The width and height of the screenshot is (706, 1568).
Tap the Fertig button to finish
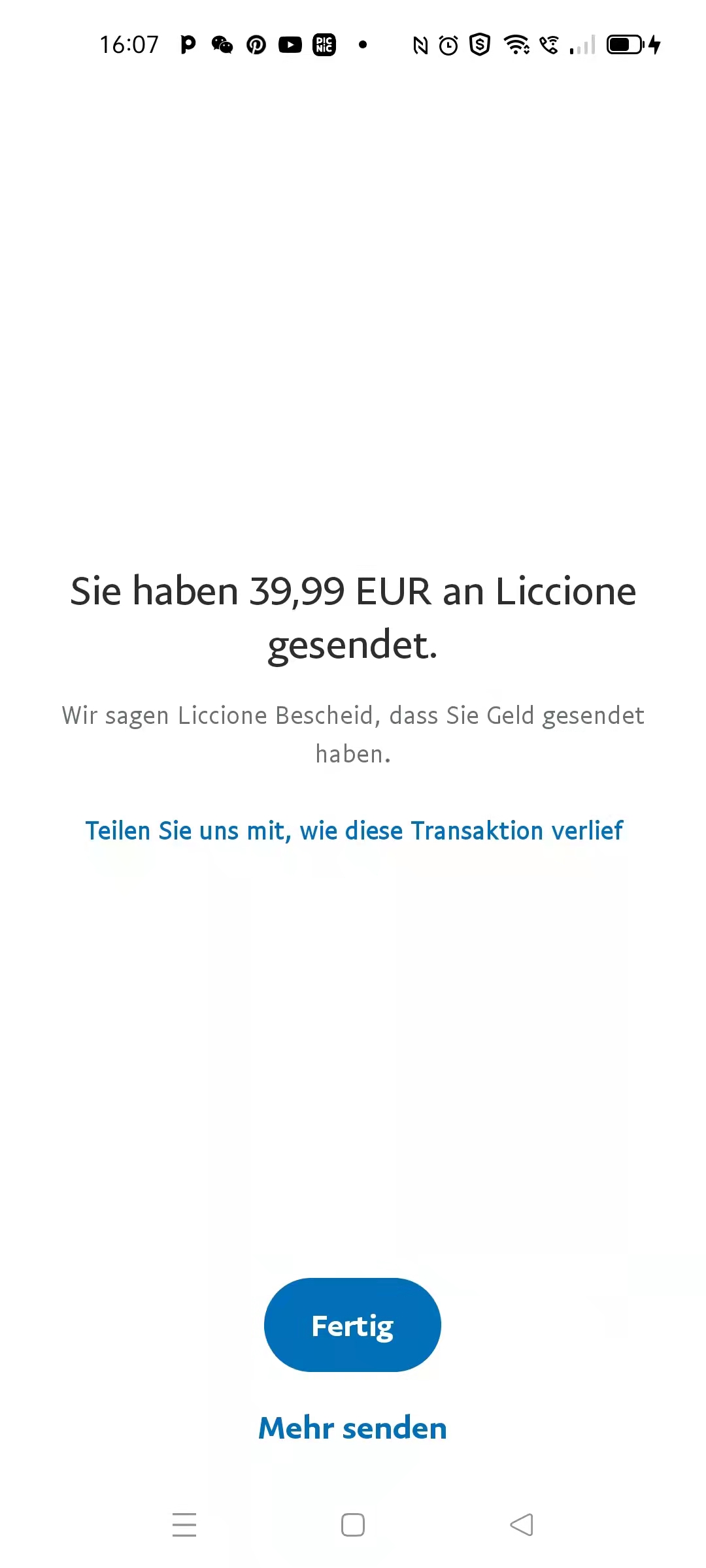tap(352, 1325)
